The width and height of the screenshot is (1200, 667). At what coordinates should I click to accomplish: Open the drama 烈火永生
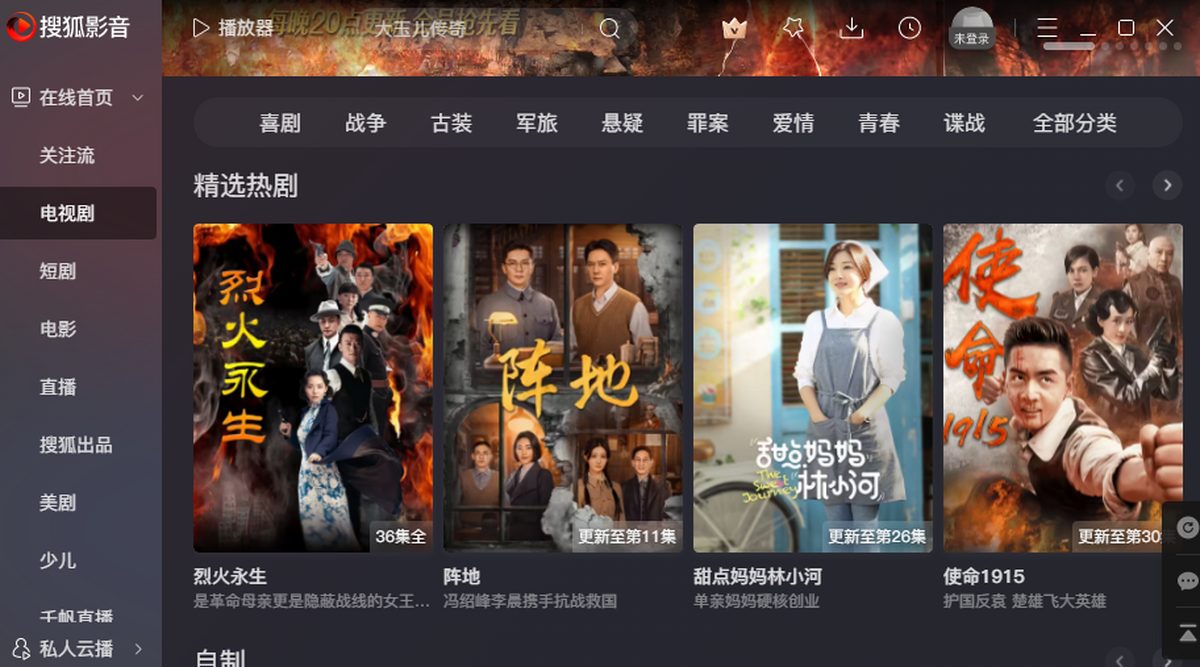[x=313, y=388]
